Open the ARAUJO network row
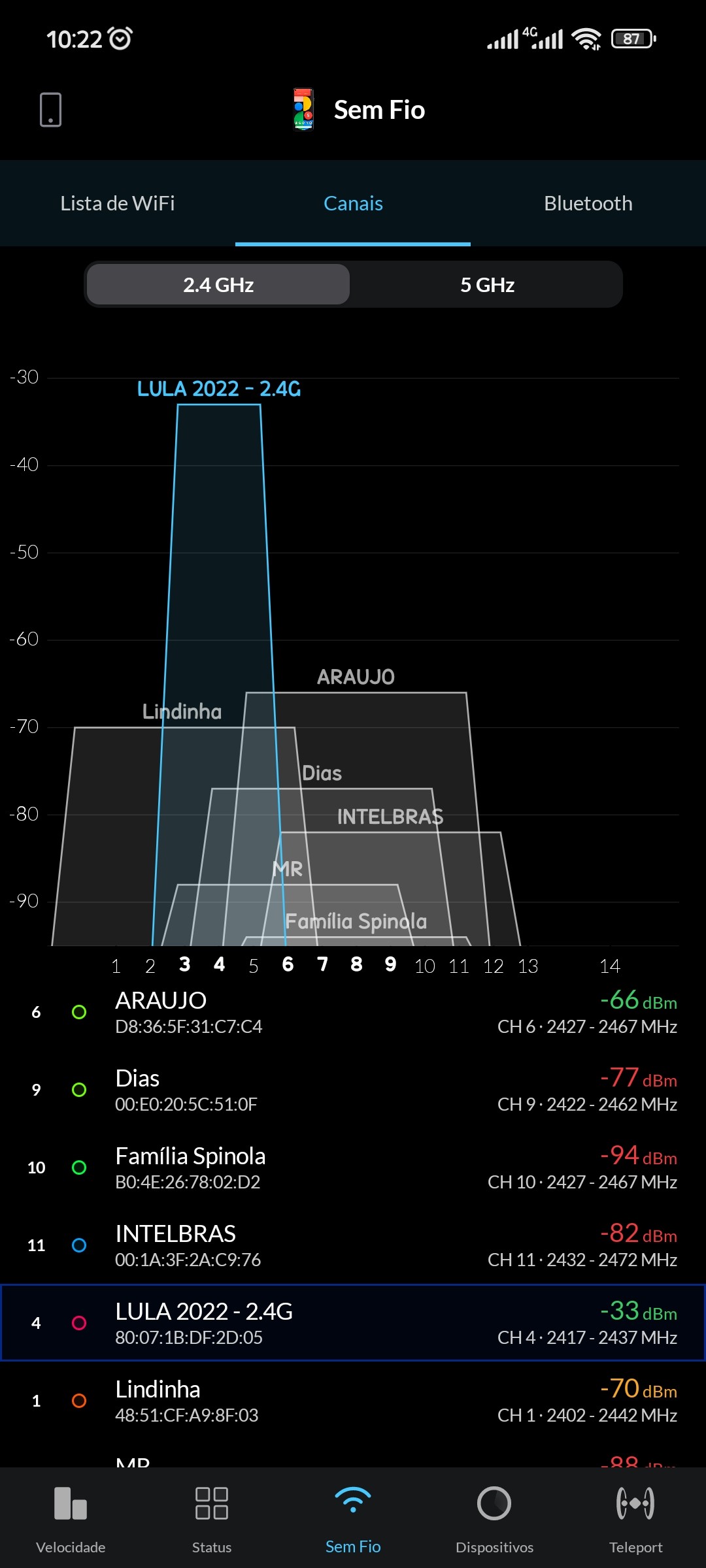The height and width of the screenshot is (1568, 706). coord(353,1013)
